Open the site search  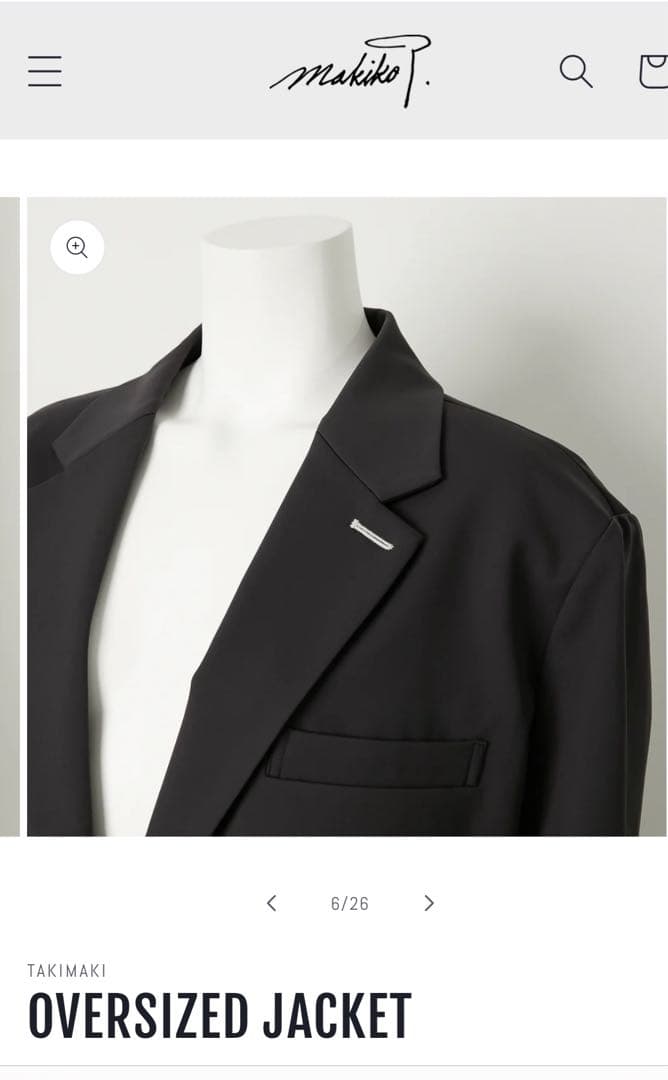click(575, 71)
